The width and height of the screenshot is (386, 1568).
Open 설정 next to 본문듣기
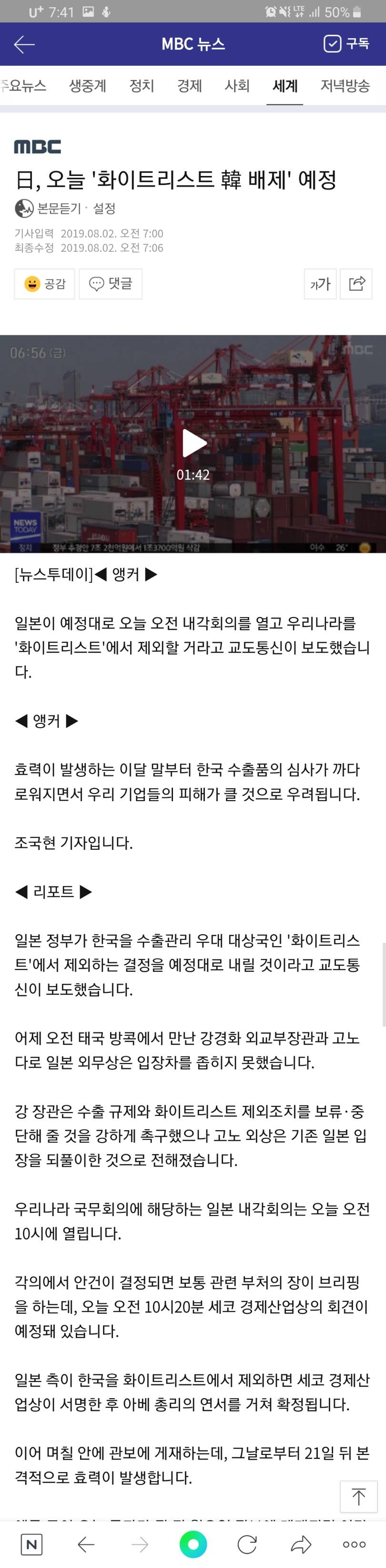pos(104,208)
